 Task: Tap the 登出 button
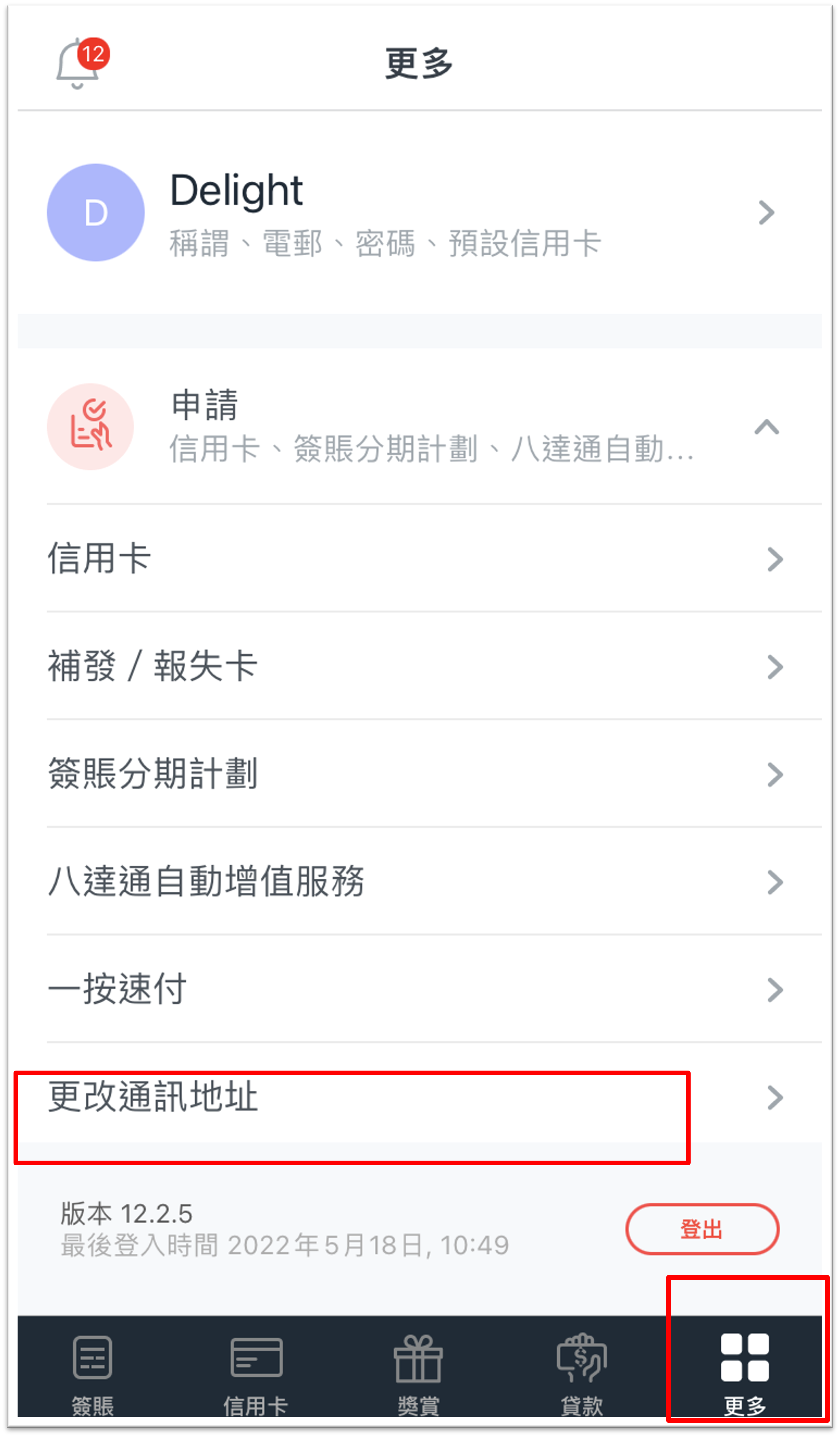pos(702,1230)
